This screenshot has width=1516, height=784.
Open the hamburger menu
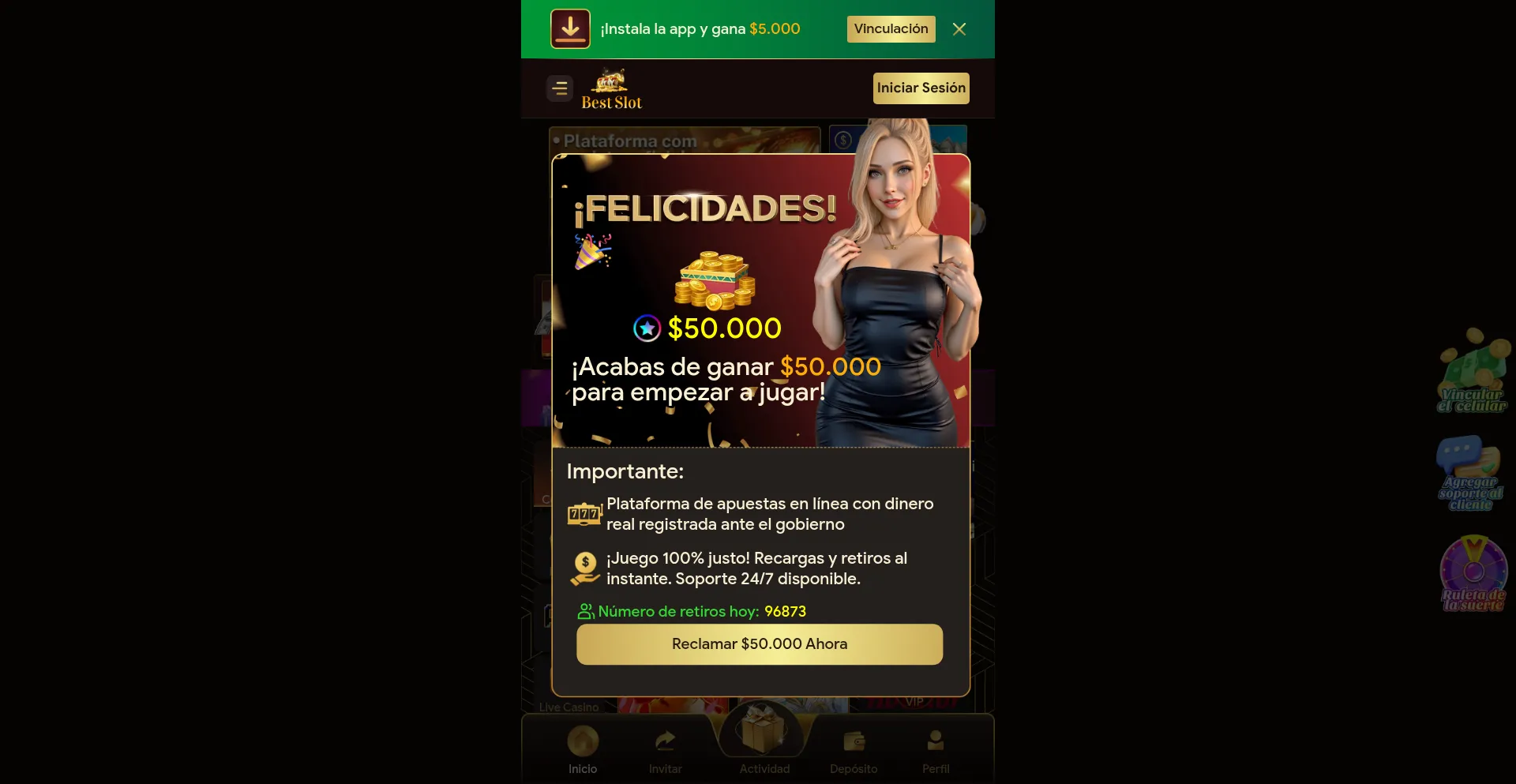[x=560, y=88]
